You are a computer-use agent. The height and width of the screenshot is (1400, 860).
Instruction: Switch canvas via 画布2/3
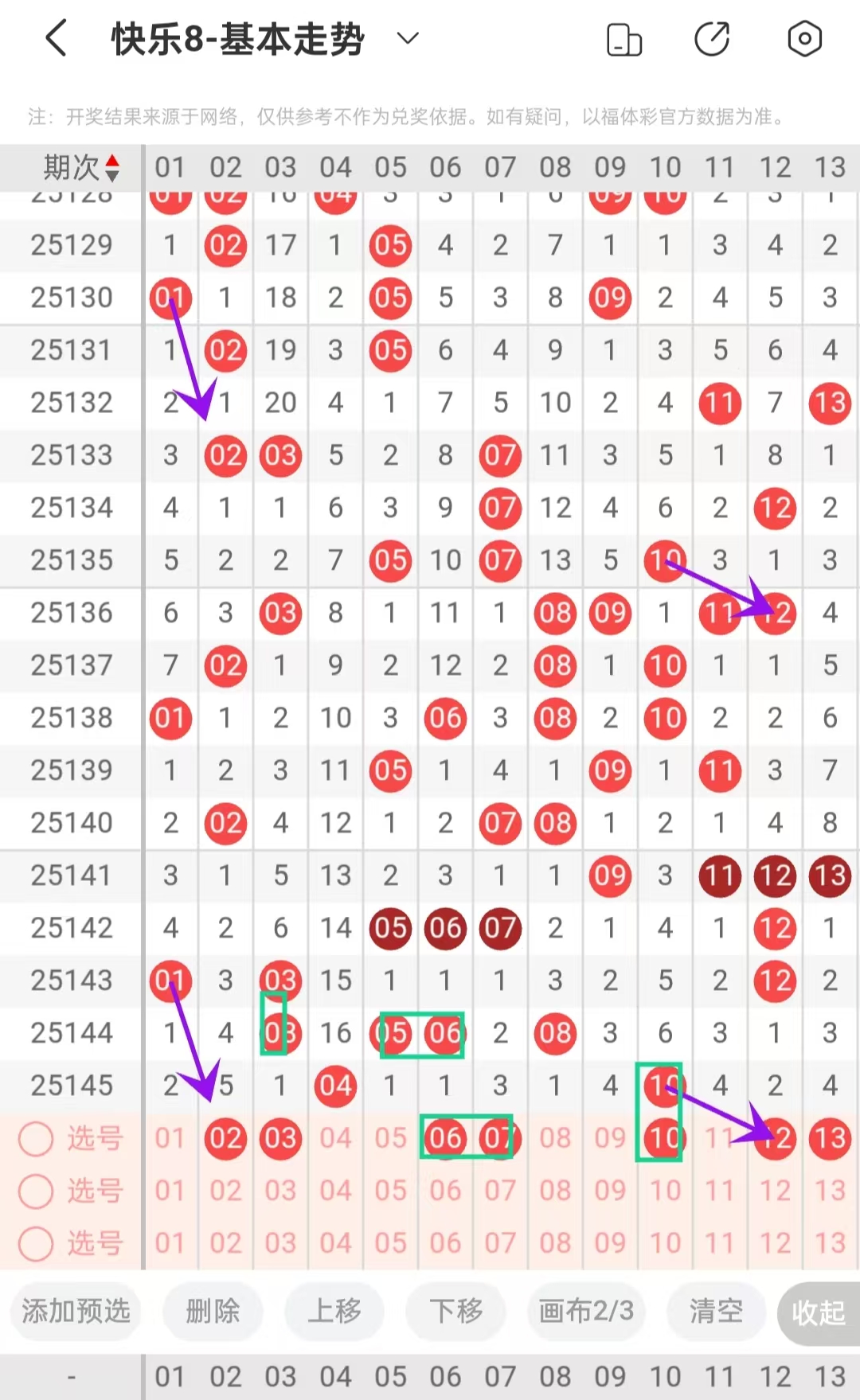coord(586,1311)
